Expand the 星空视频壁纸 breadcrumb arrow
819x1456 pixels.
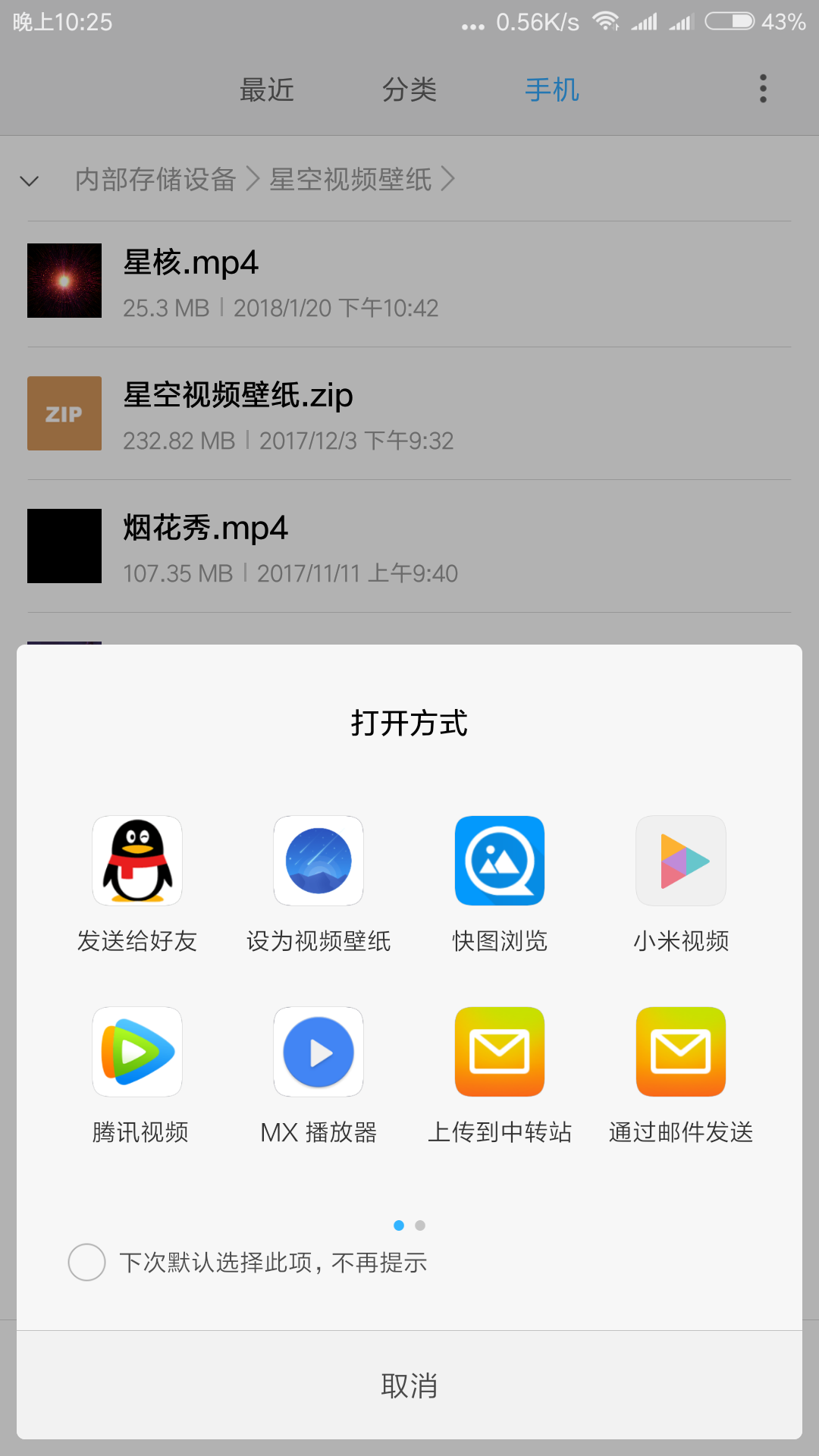tap(449, 180)
